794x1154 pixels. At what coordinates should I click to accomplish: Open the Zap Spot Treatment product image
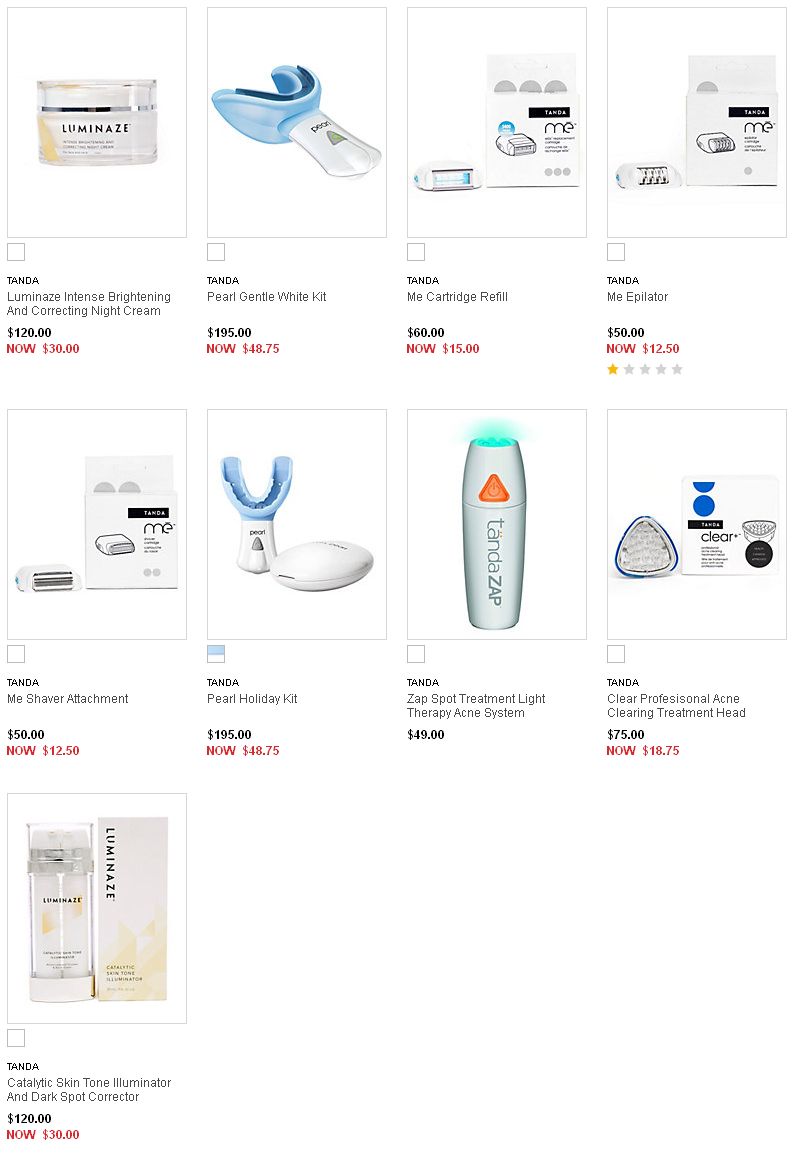click(x=497, y=524)
